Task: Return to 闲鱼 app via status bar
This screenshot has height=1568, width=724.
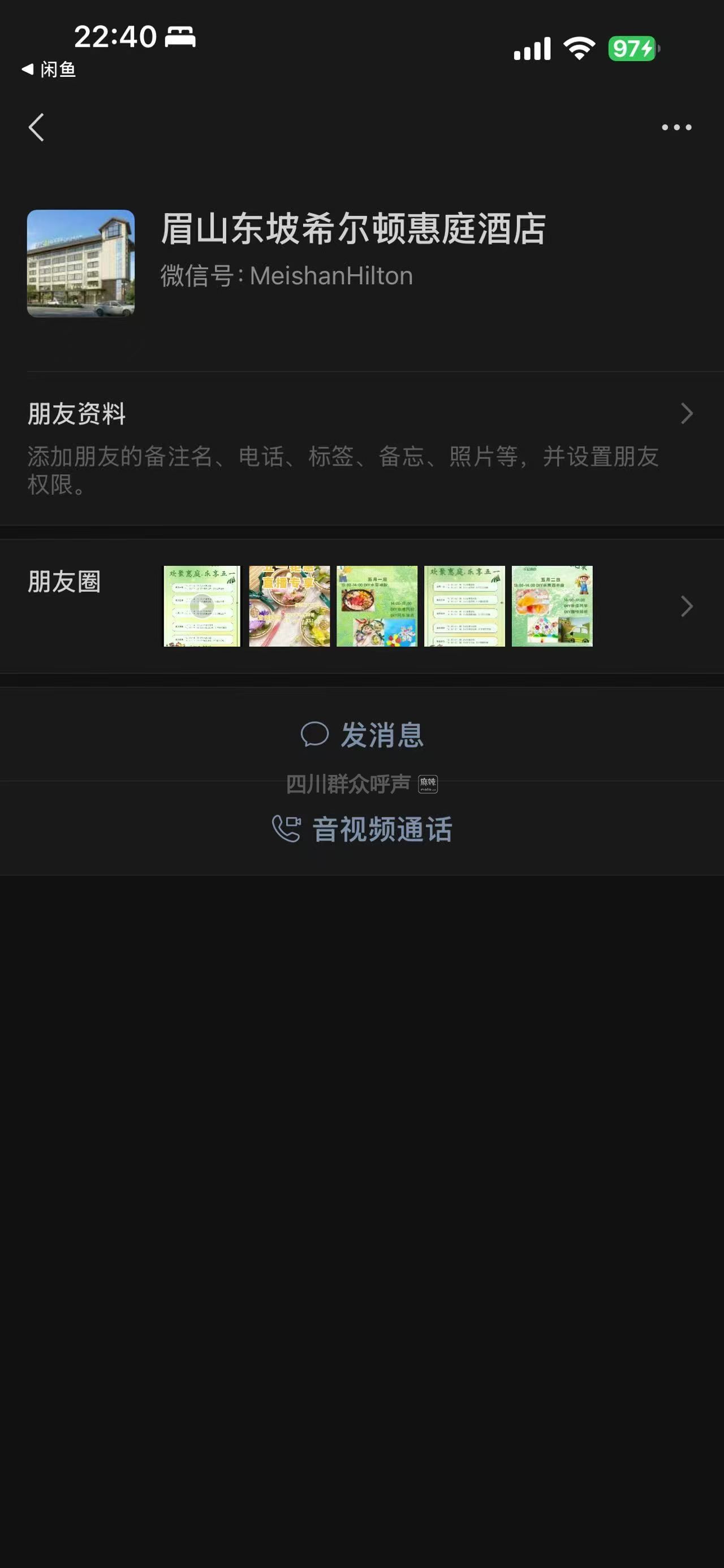Action: click(x=49, y=70)
